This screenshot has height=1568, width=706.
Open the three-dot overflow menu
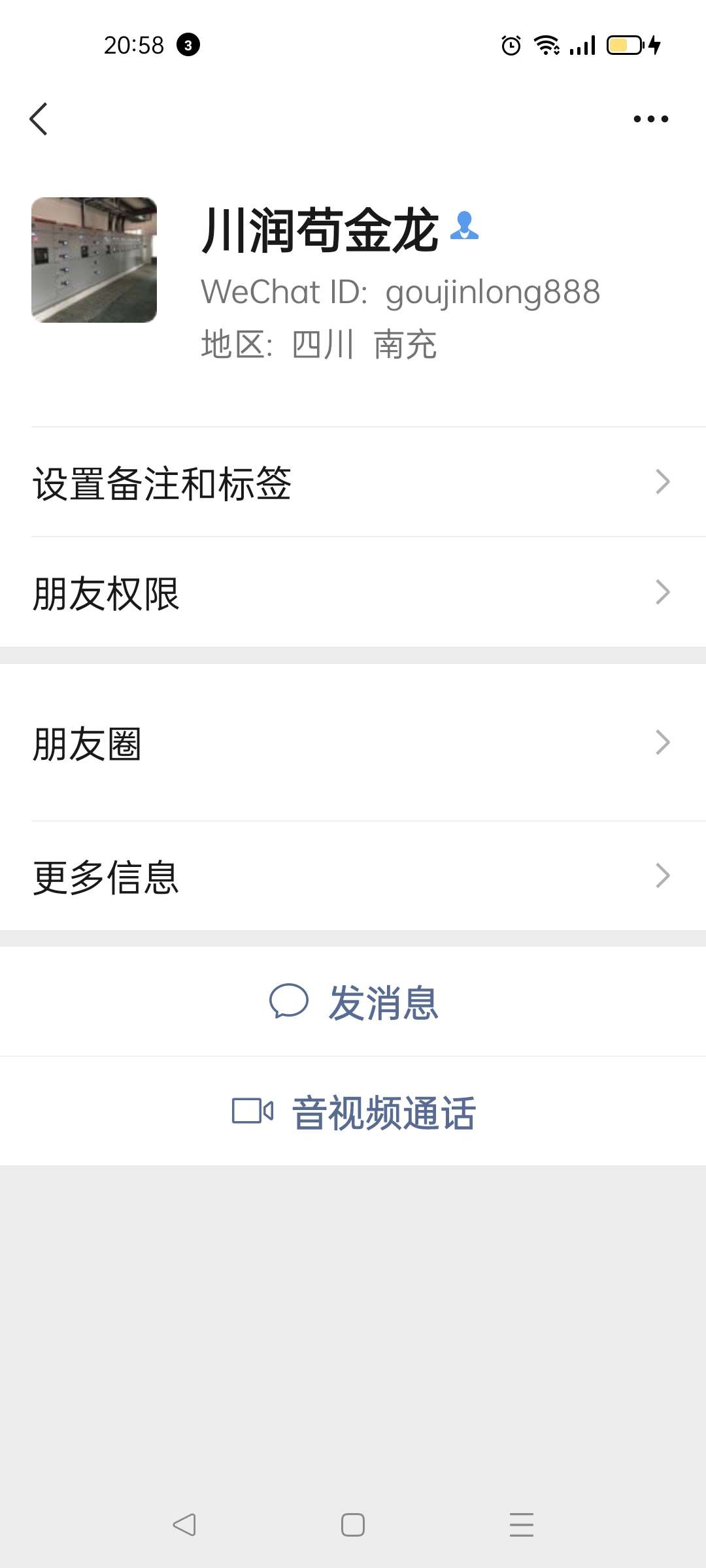[x=650, y=119]
